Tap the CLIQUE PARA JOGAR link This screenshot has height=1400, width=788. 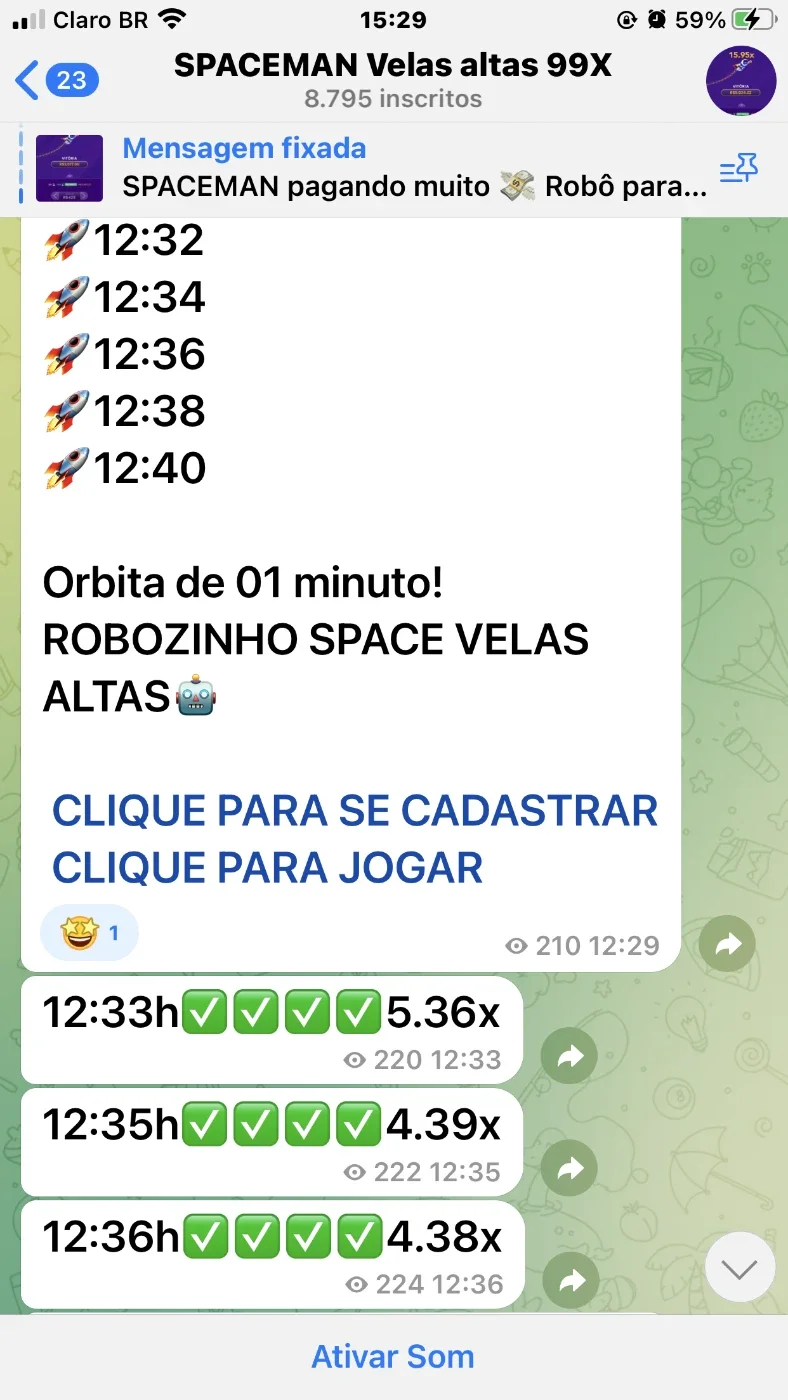click(267, 867)
